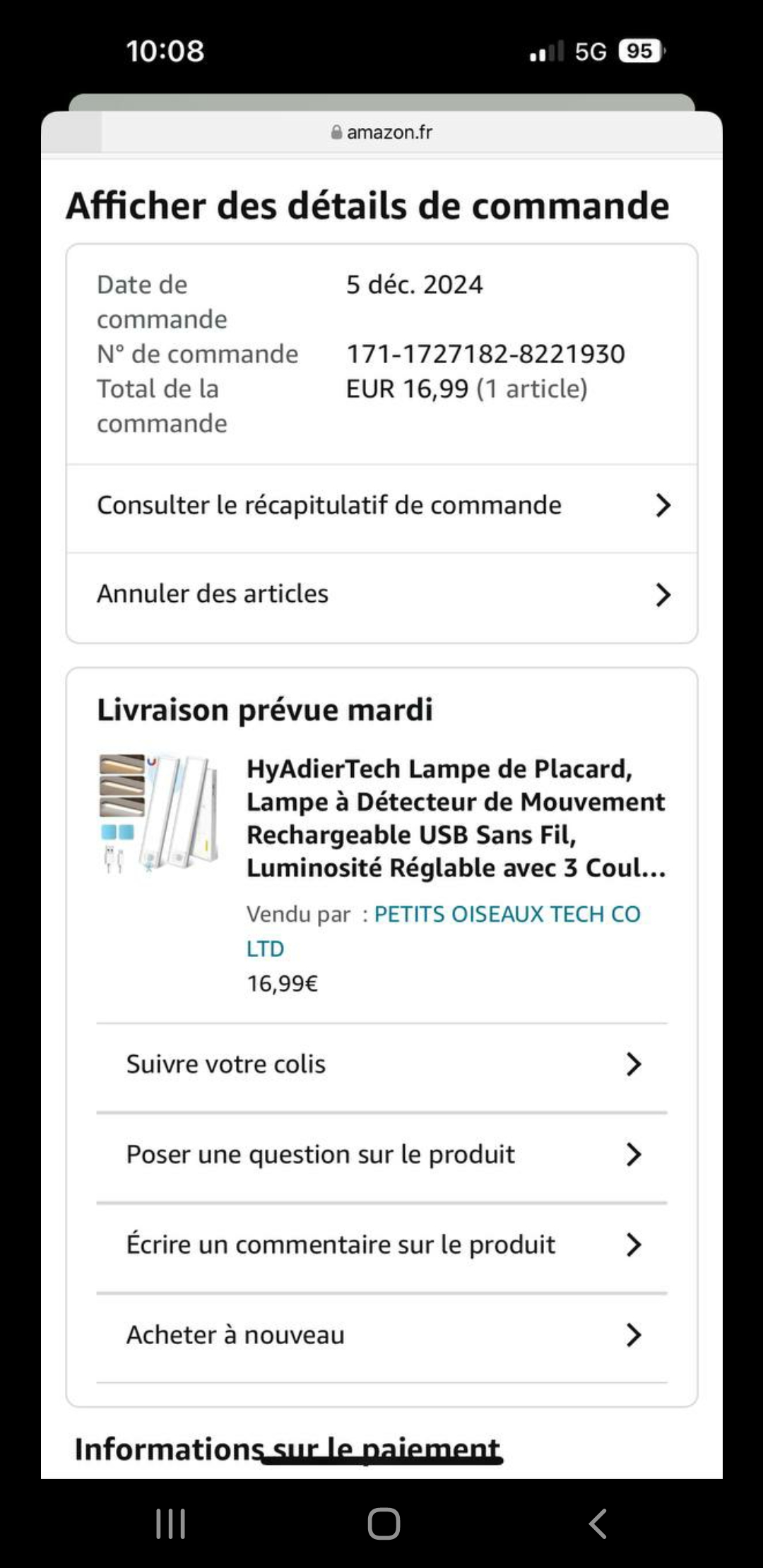
Task: Open the HyAdierTech lamp product image
Action: pyautogui.click(x=158, y=812)
